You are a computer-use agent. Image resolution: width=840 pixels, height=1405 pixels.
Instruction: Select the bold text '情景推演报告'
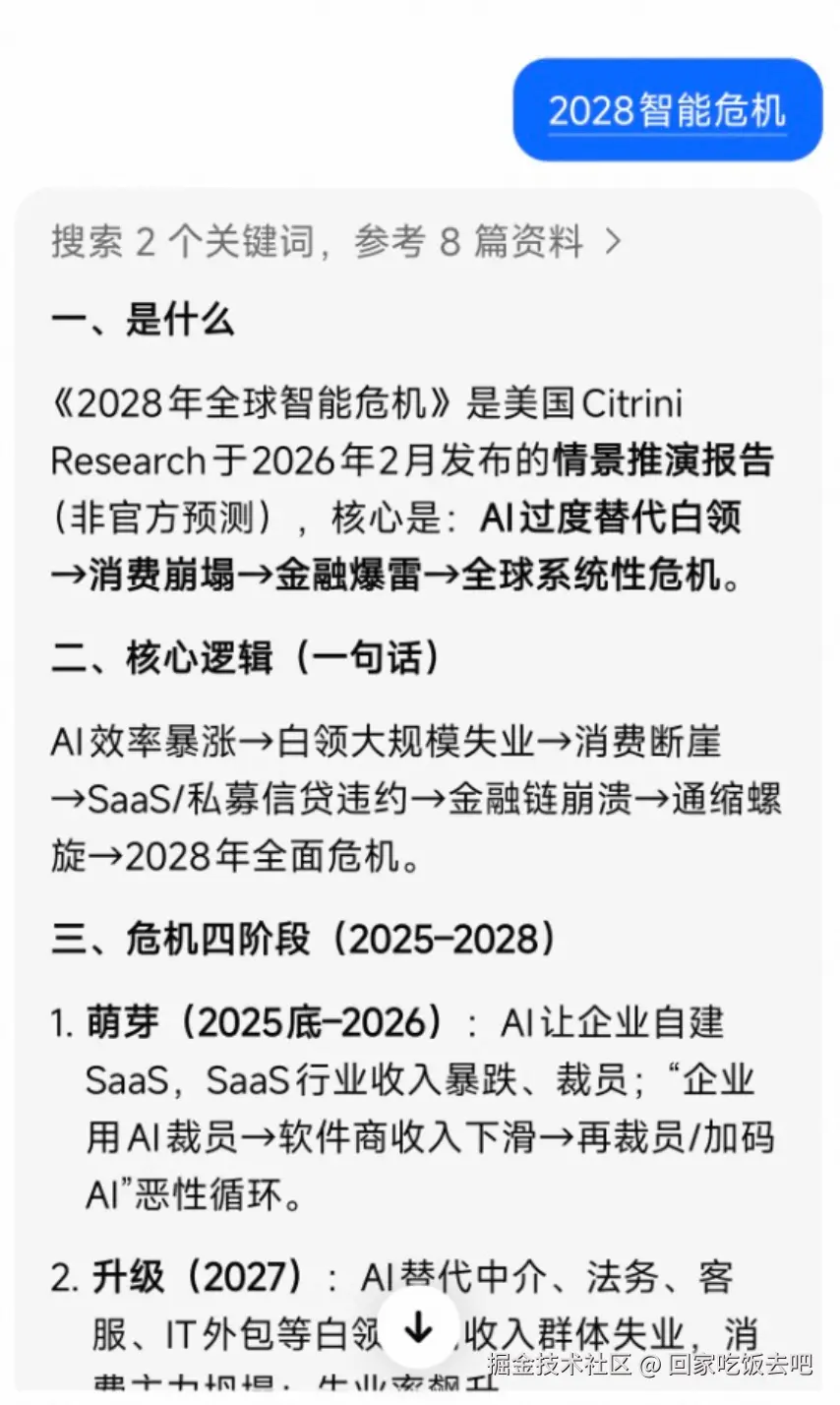[x=665, y=458]
